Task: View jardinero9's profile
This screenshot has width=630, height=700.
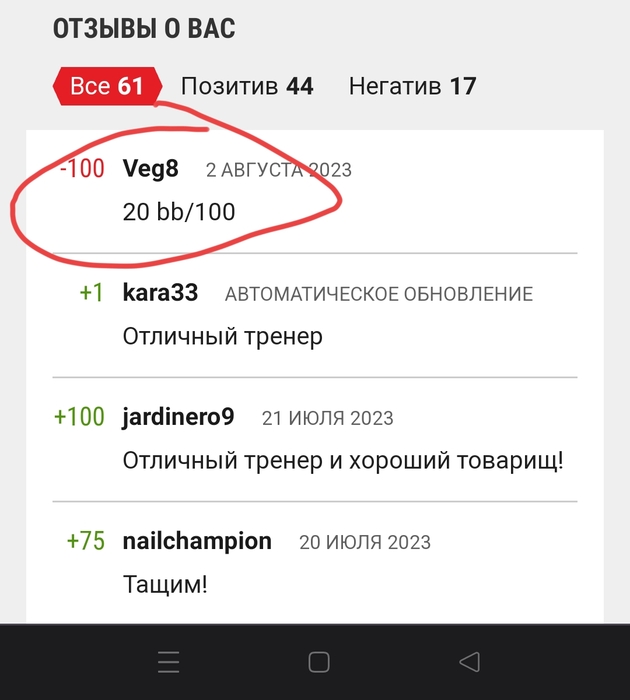Action: 178,417
